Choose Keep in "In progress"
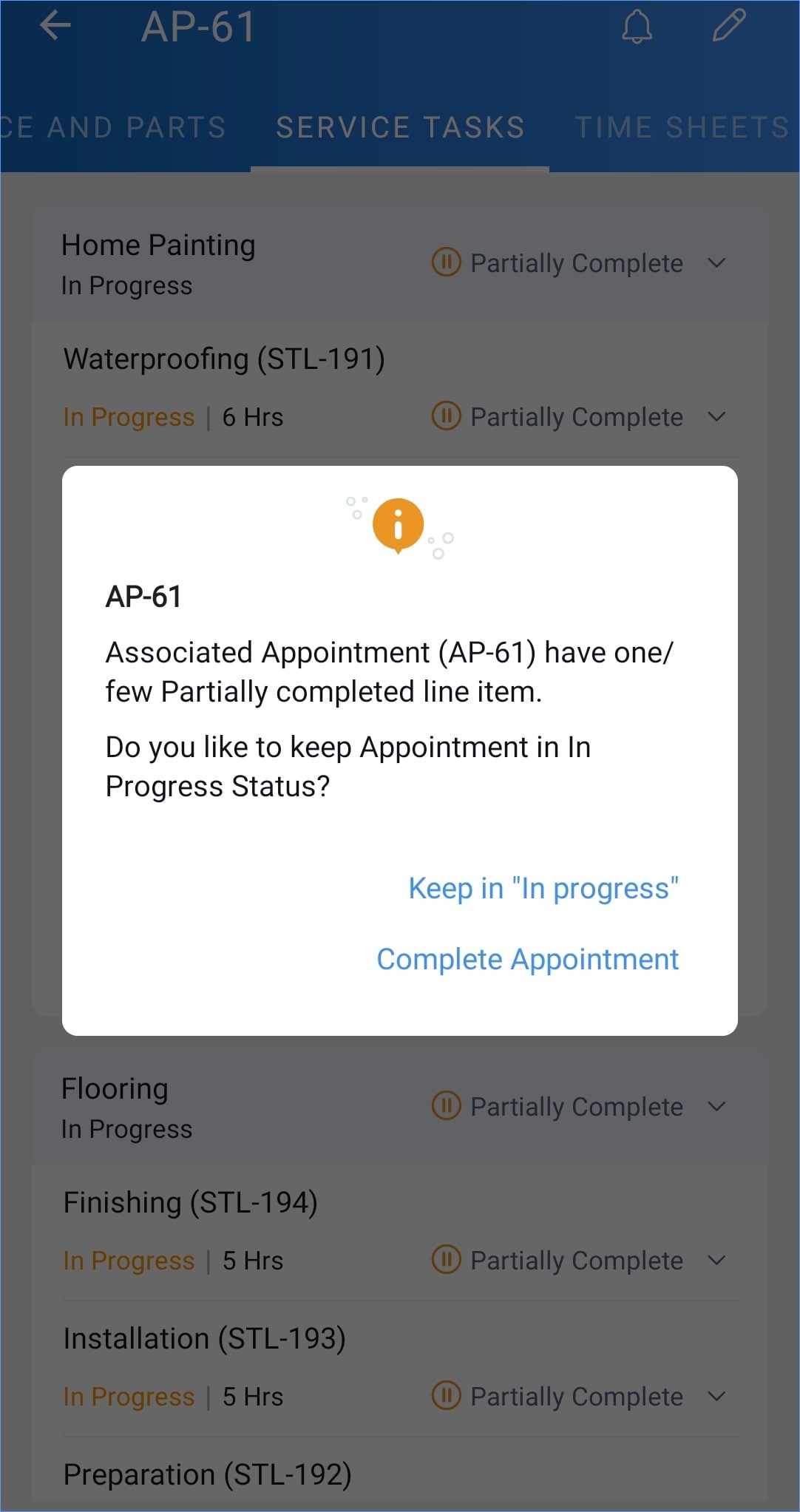Viewport: 800px width, 1512px height. 543,888
